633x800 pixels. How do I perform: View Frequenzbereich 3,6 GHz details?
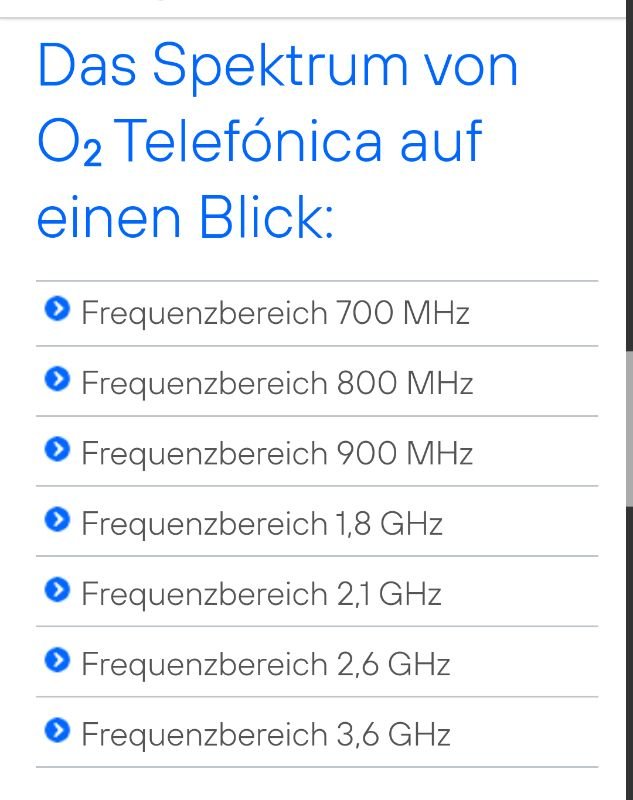click(265, 735)
